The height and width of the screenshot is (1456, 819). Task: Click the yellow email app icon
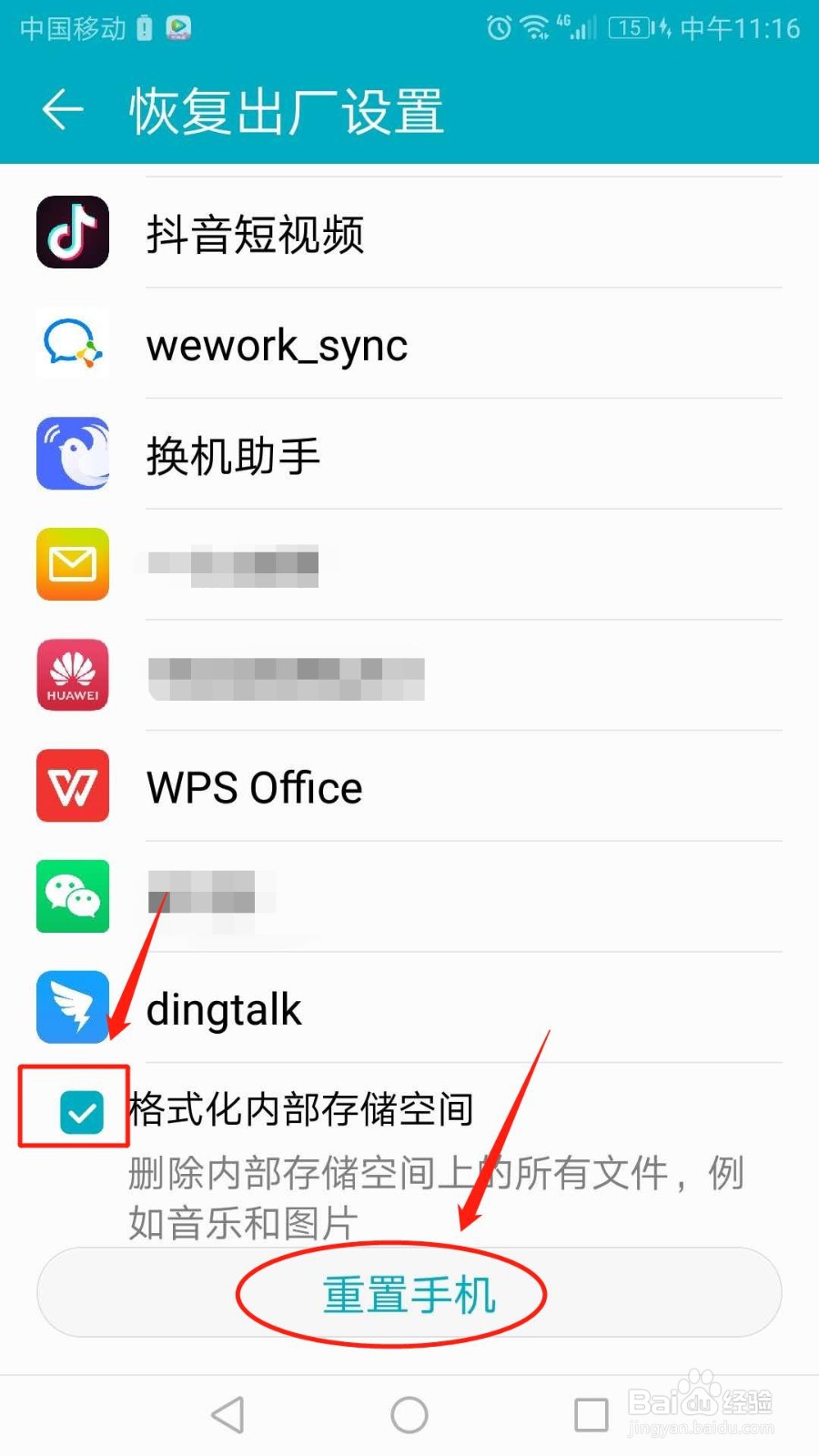tap(73, 564)
